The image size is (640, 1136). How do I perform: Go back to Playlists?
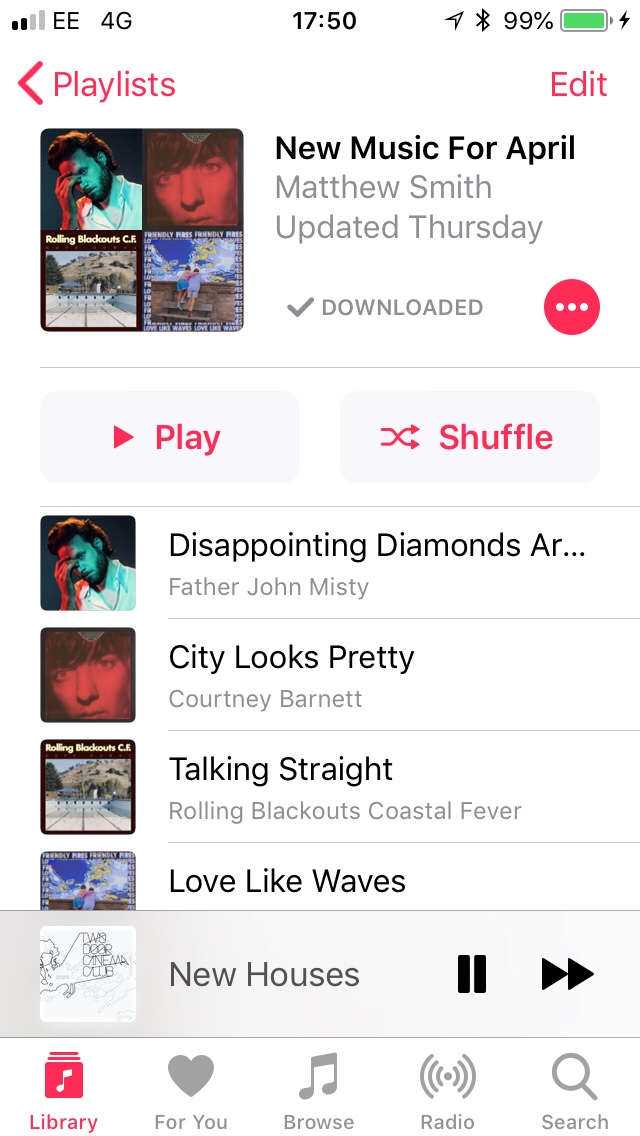97,85
